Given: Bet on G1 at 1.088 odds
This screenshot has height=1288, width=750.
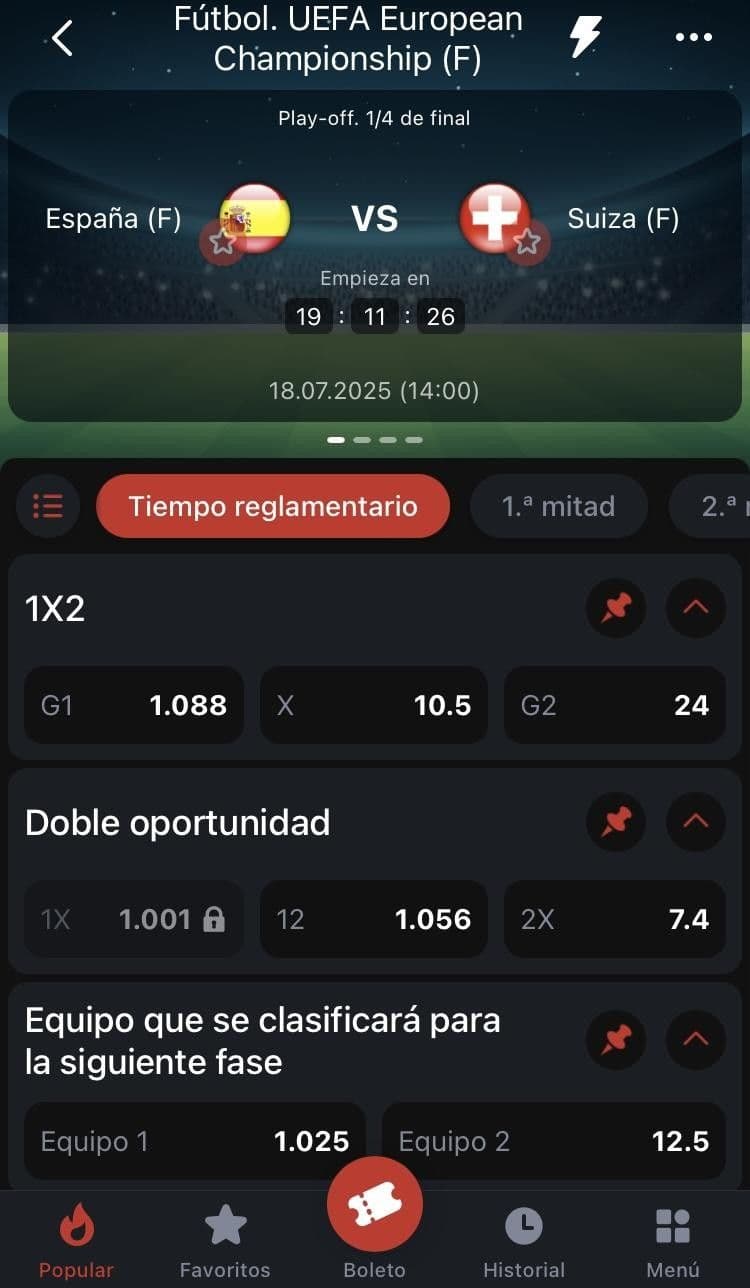Looking at the screenshot, I should click(133, 705).
